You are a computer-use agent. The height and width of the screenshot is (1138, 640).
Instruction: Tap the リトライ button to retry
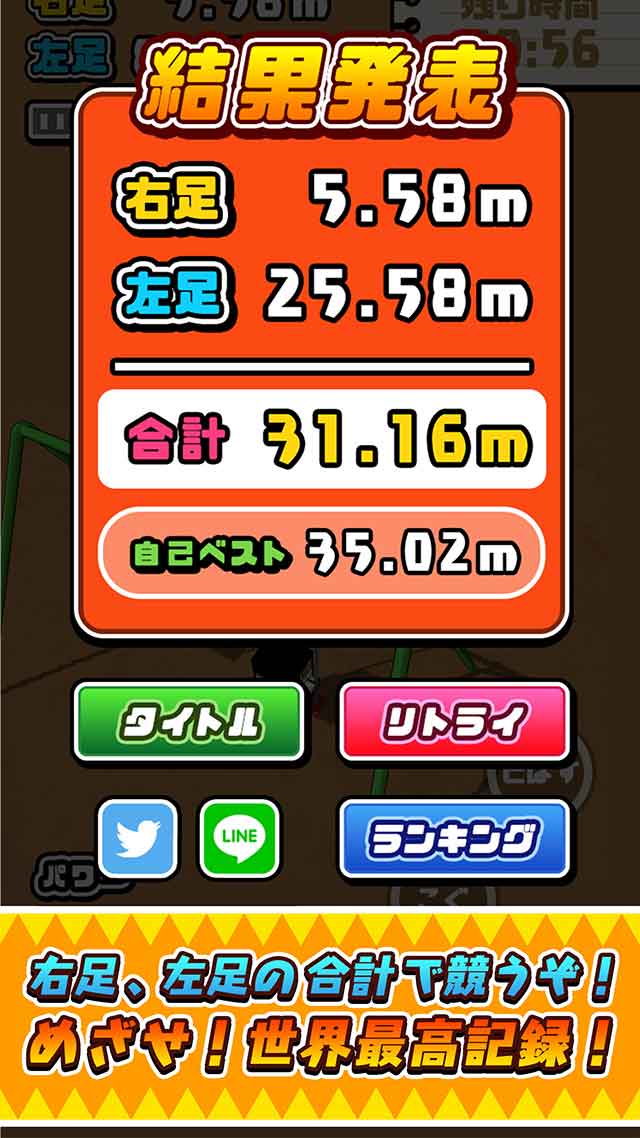click(x=454, y=721)
